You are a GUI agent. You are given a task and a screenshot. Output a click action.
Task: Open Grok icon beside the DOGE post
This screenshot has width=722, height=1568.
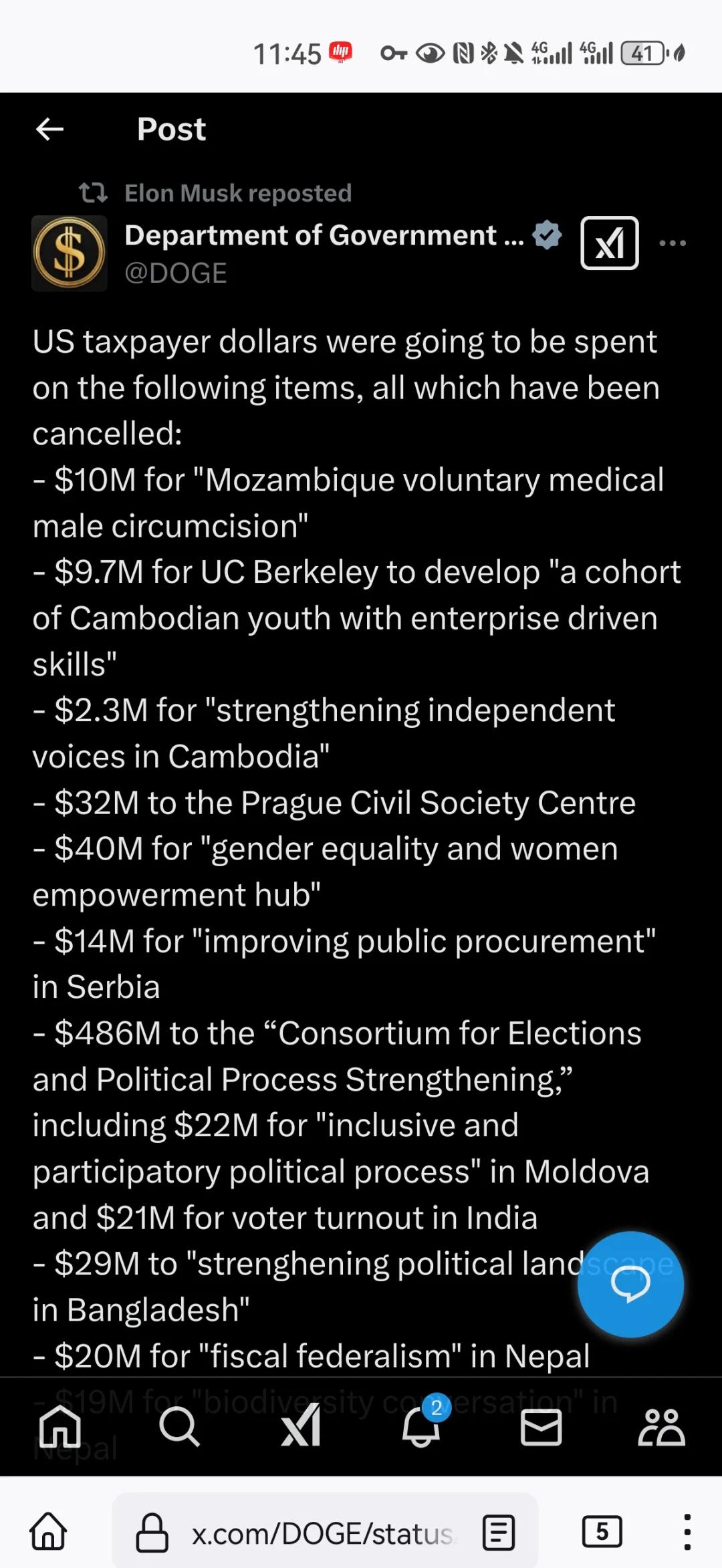[609, 243]
